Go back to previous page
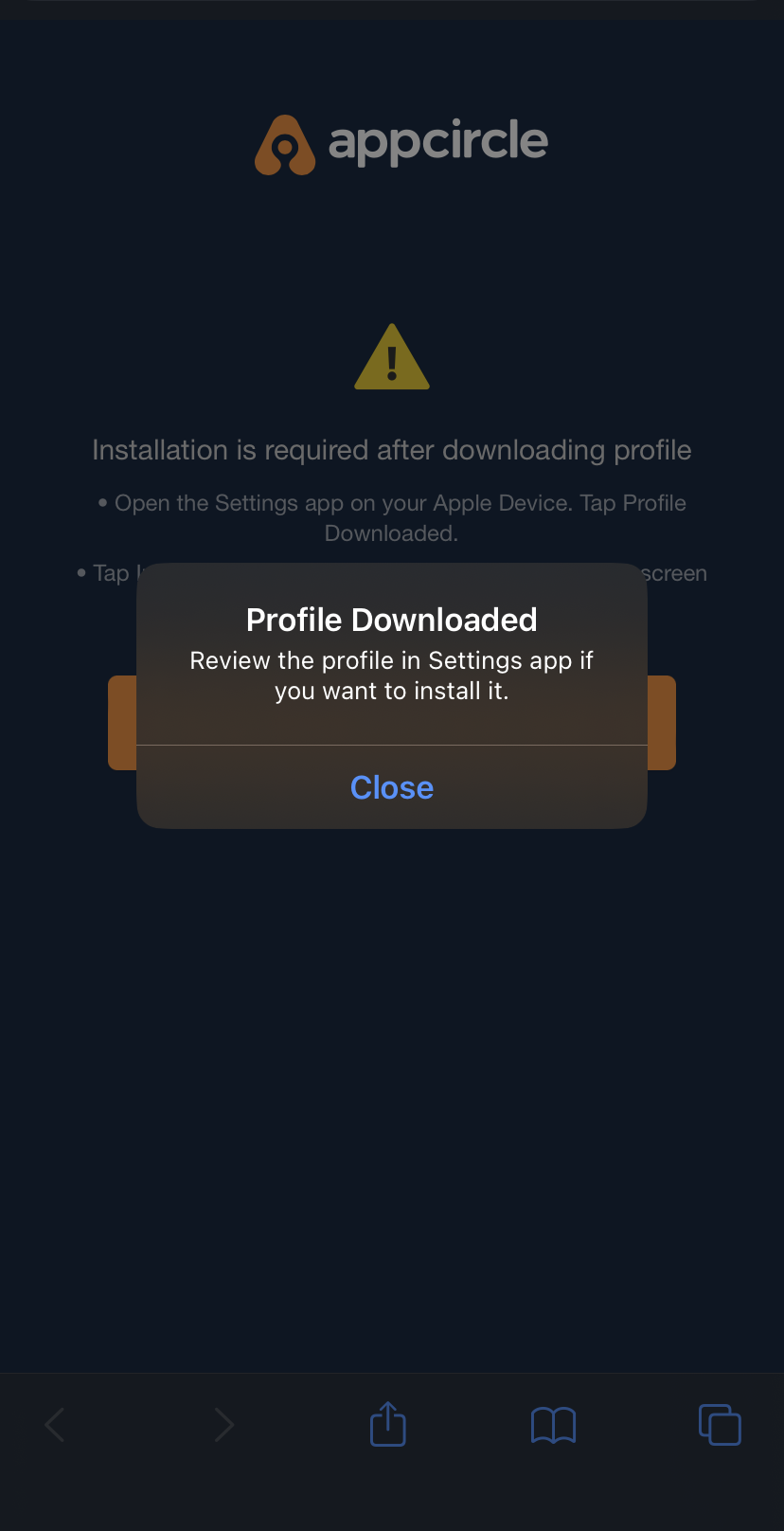This screenshot has width=784, height=1531. 55,1425
